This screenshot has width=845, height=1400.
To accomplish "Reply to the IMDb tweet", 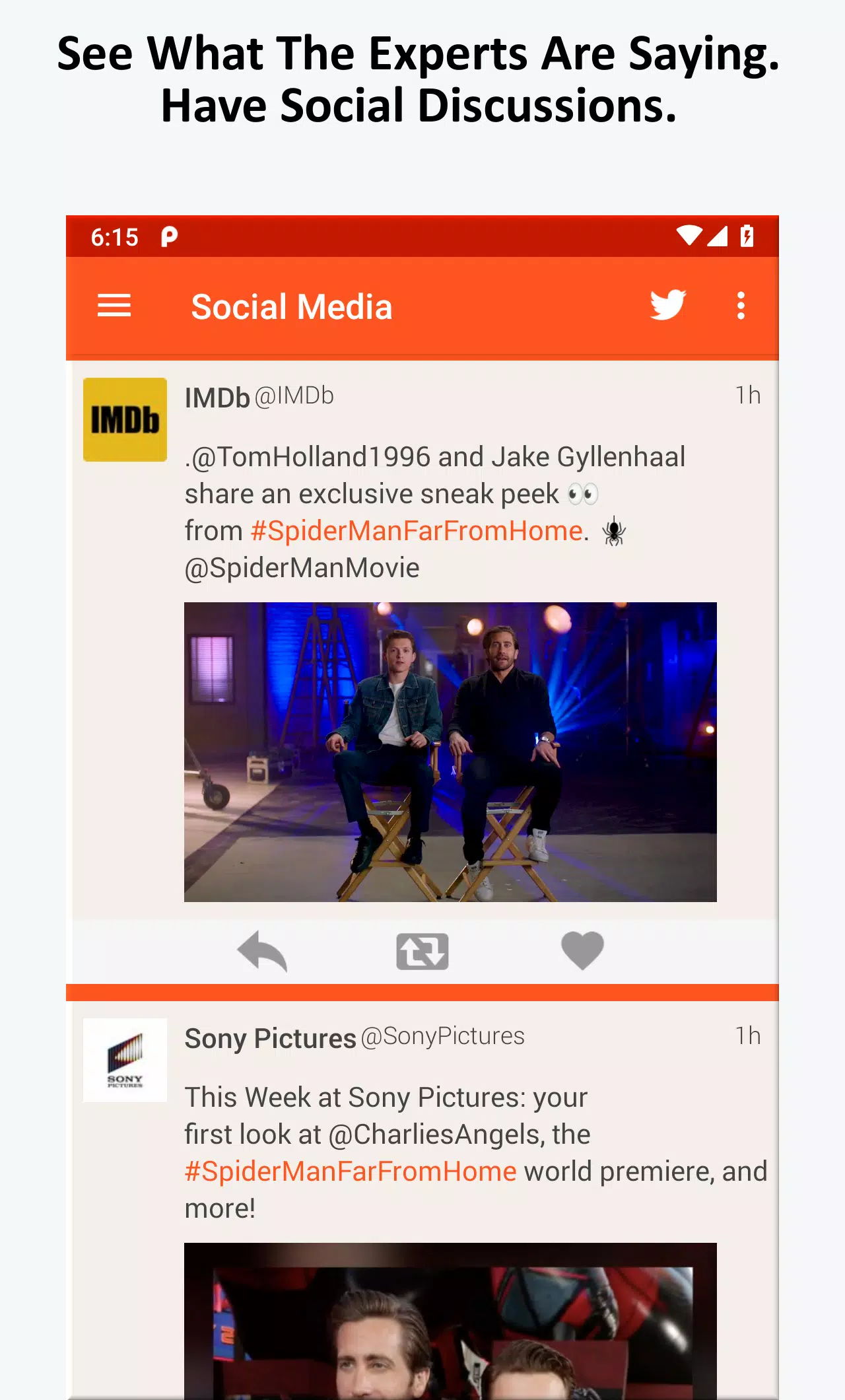I will pyautogui.click(x=262, y=952).
